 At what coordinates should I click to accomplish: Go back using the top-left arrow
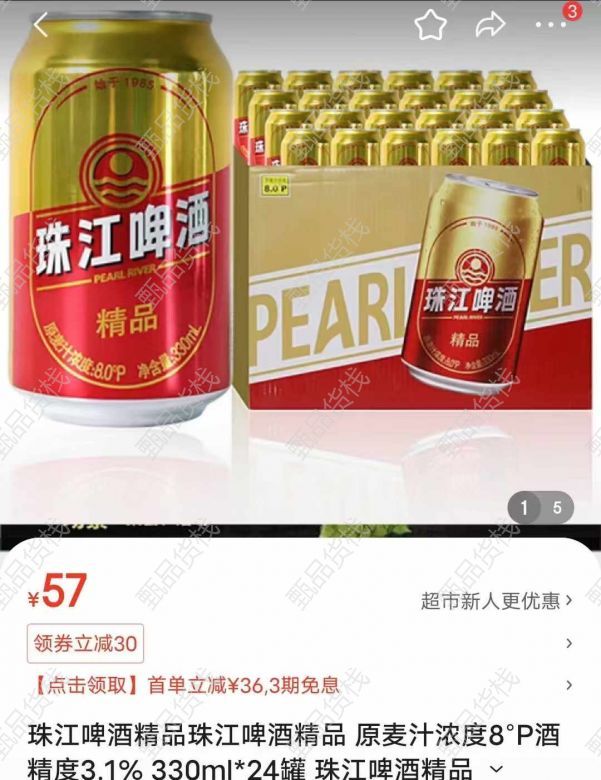coord(40,26)
